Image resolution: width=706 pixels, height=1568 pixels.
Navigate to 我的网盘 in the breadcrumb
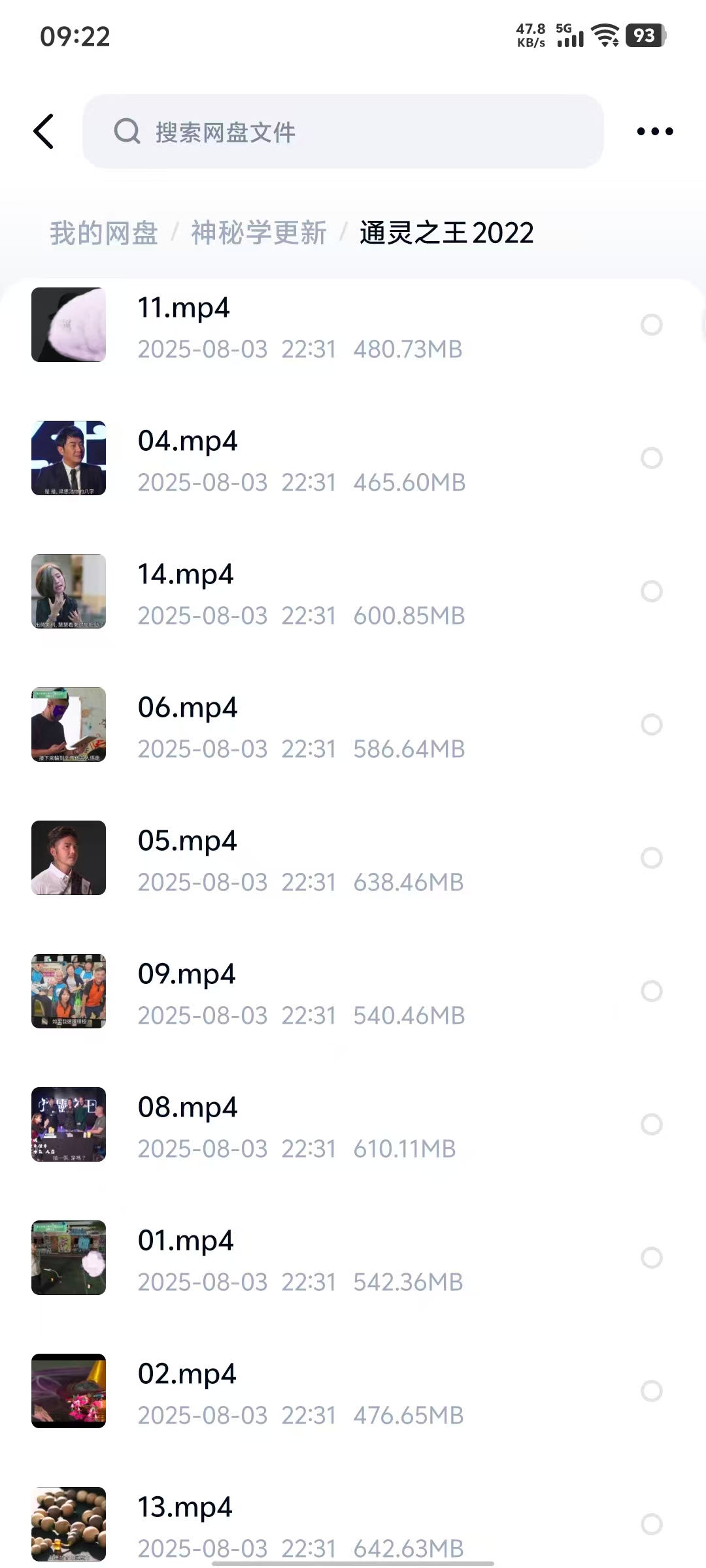coord(104,233)
